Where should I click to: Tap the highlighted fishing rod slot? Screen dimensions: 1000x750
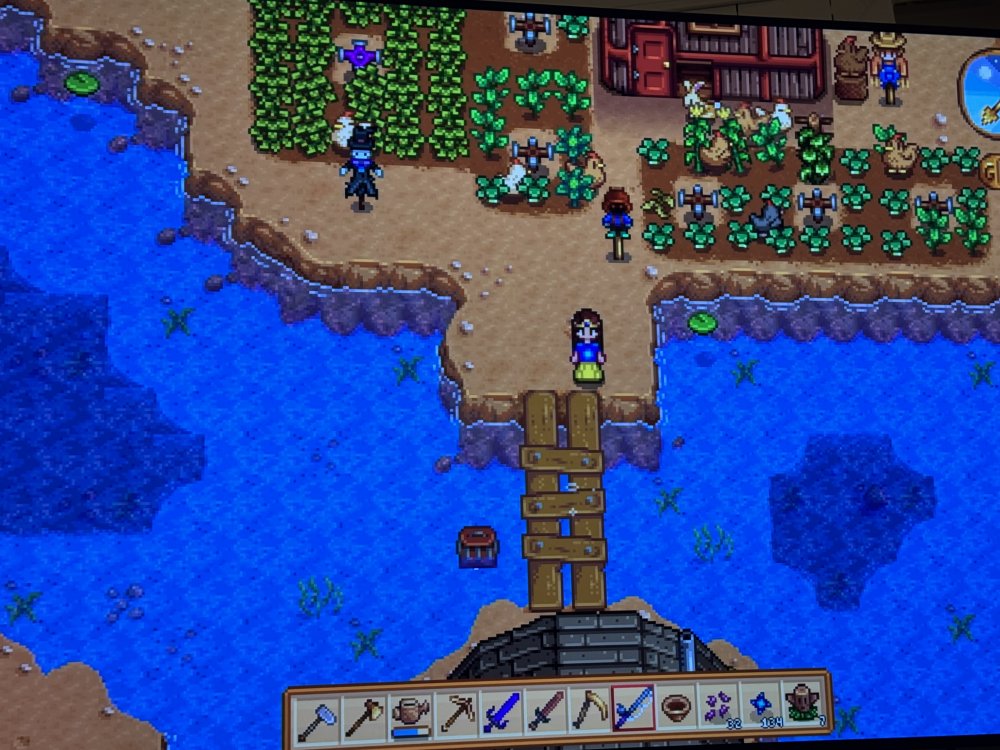pos(634,708)
